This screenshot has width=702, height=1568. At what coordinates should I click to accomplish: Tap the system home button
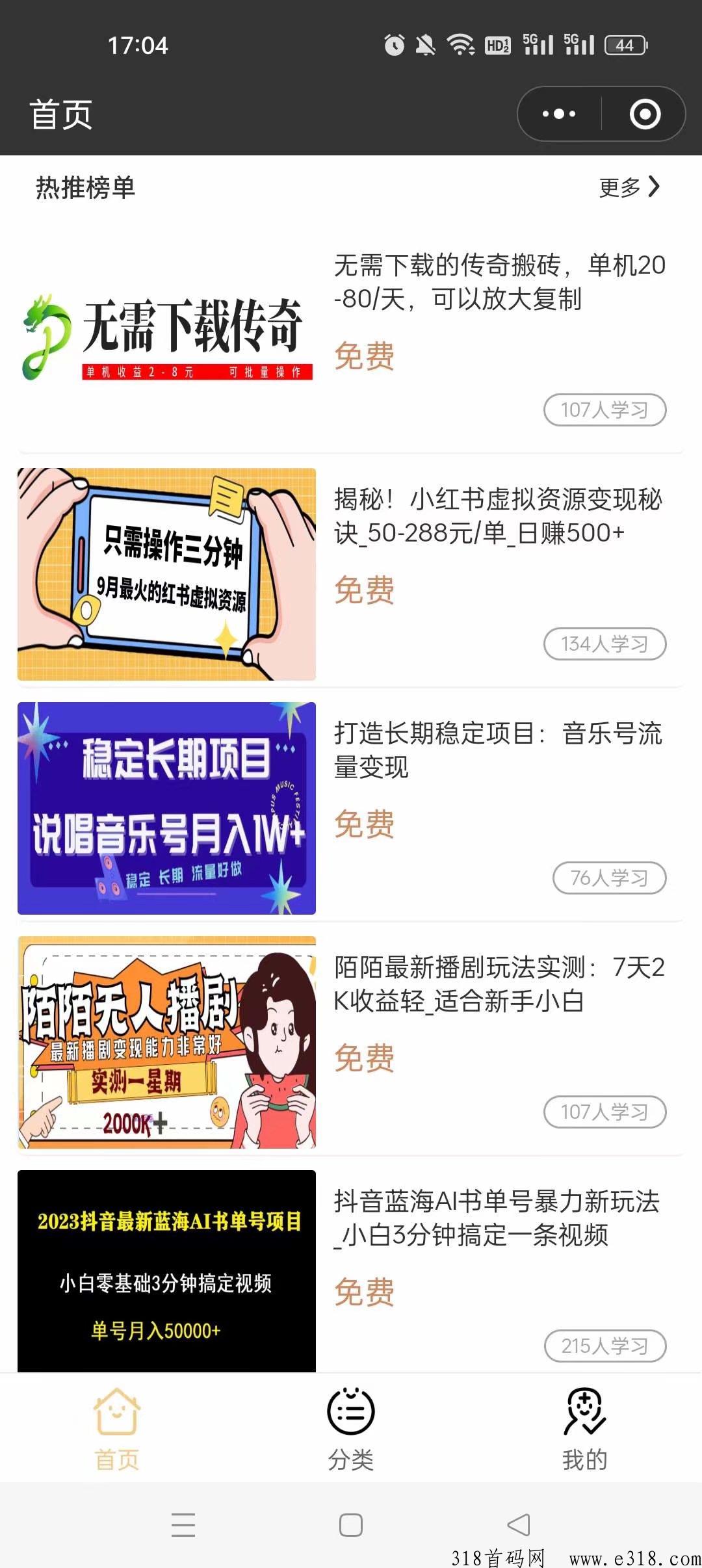(x=351, y=1524)
